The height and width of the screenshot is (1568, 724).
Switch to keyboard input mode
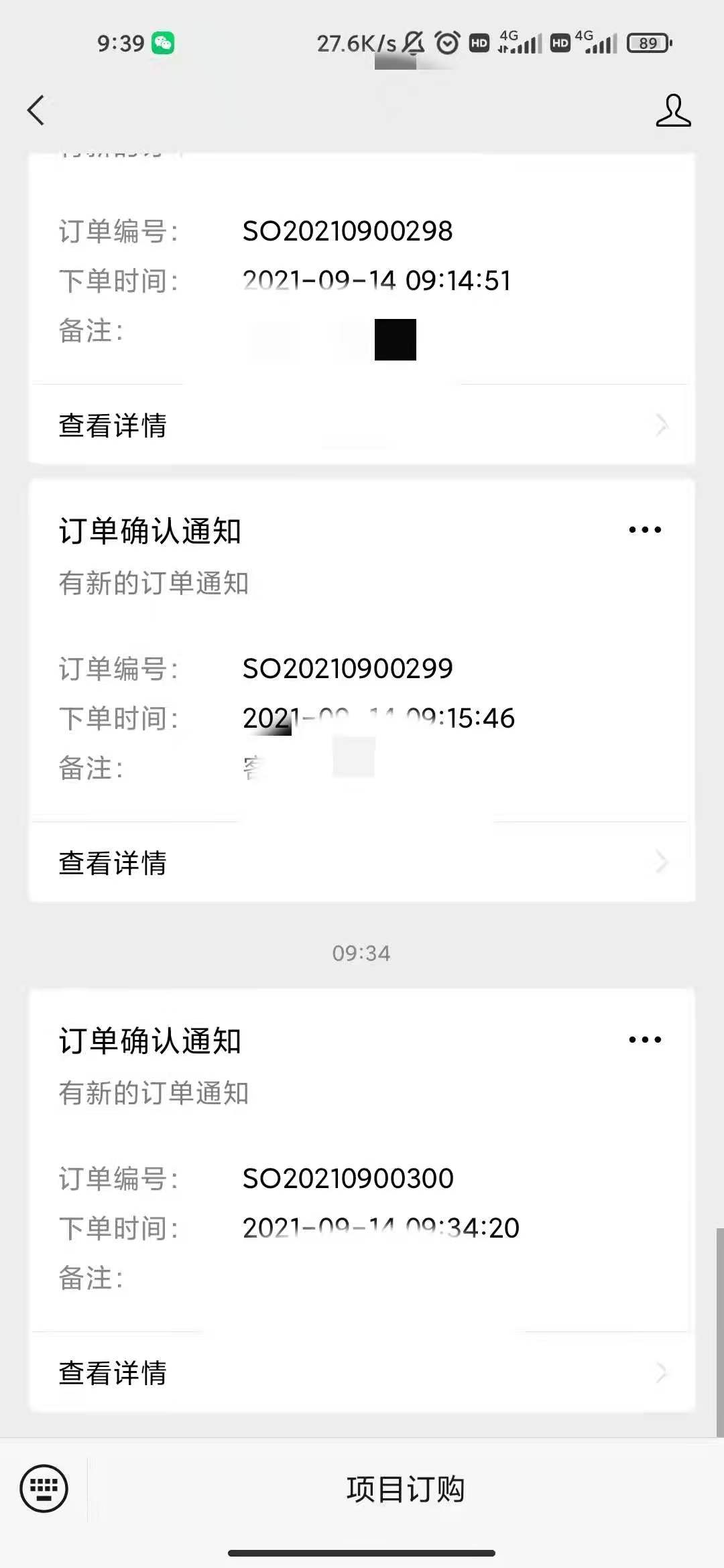pyautogui.click(x=44, y=1489)
